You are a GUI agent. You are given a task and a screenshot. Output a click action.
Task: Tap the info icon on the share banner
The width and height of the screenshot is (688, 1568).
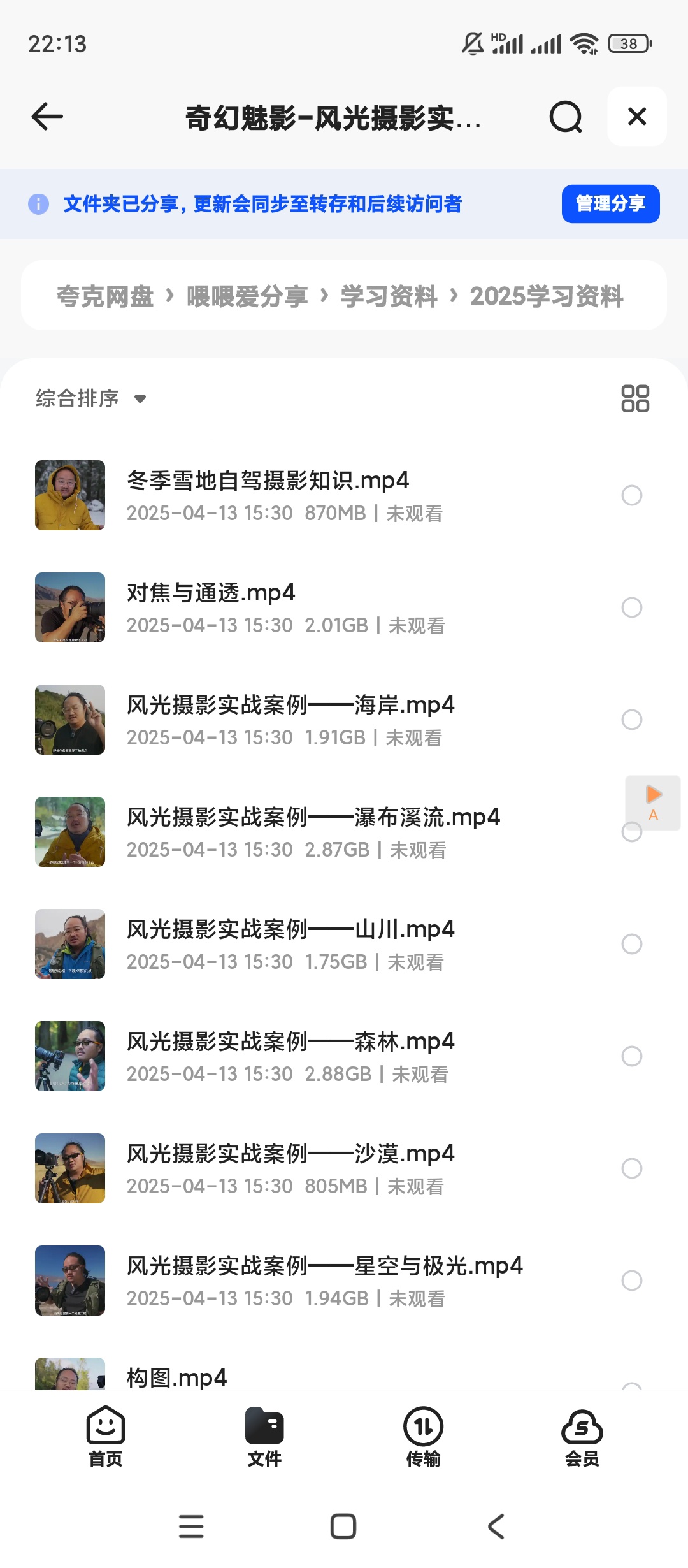pos(39,203)
